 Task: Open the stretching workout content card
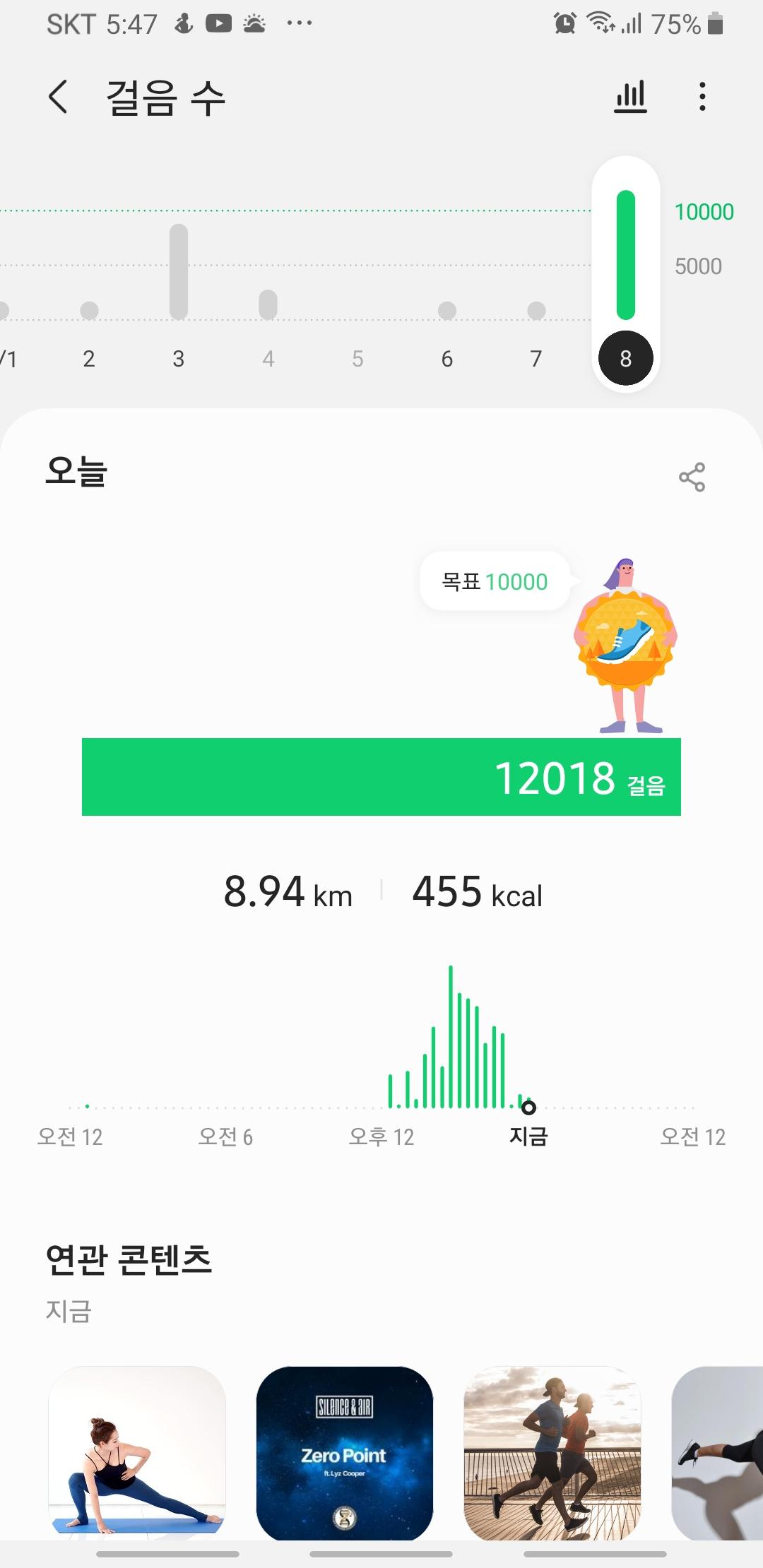pos(137,1452)
